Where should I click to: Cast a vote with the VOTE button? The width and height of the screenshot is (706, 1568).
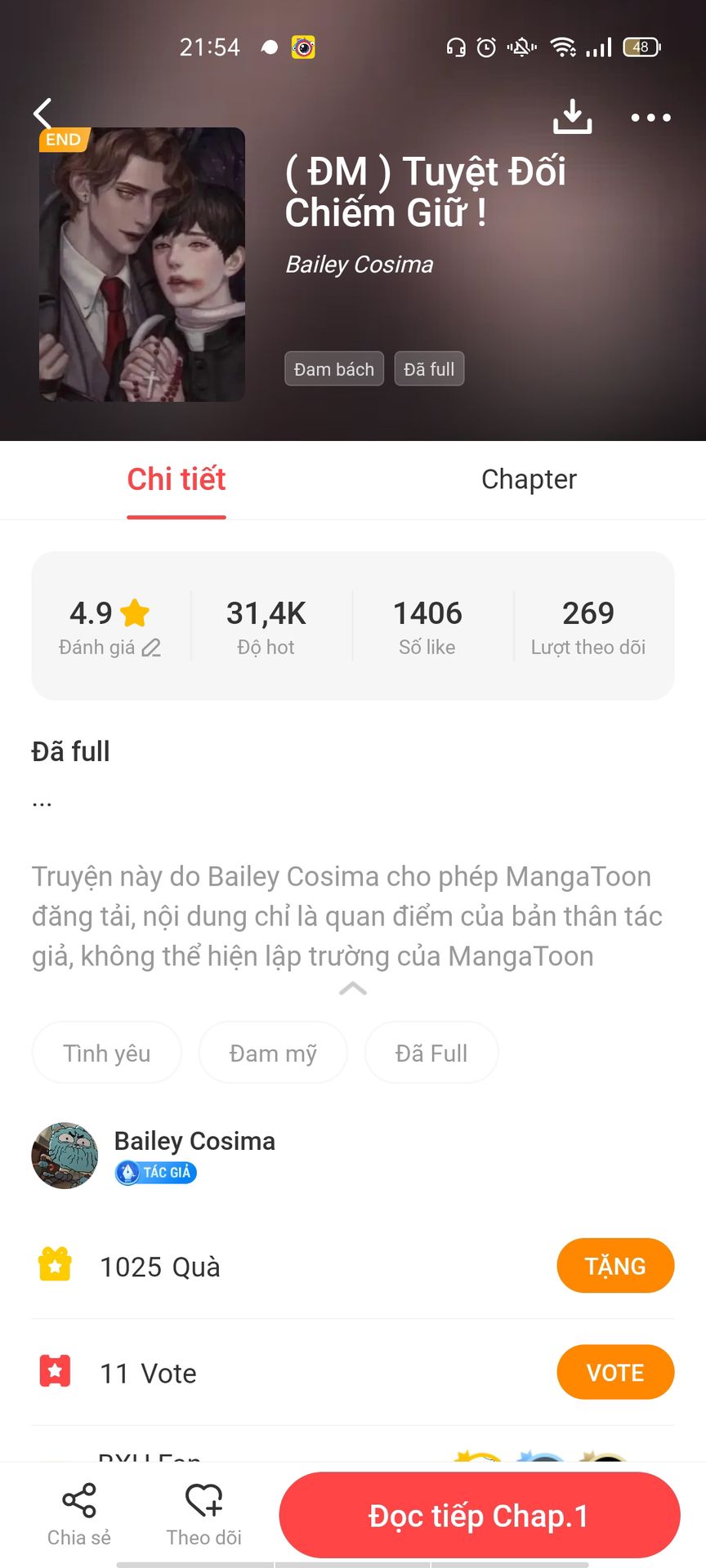click(615, 1372)
